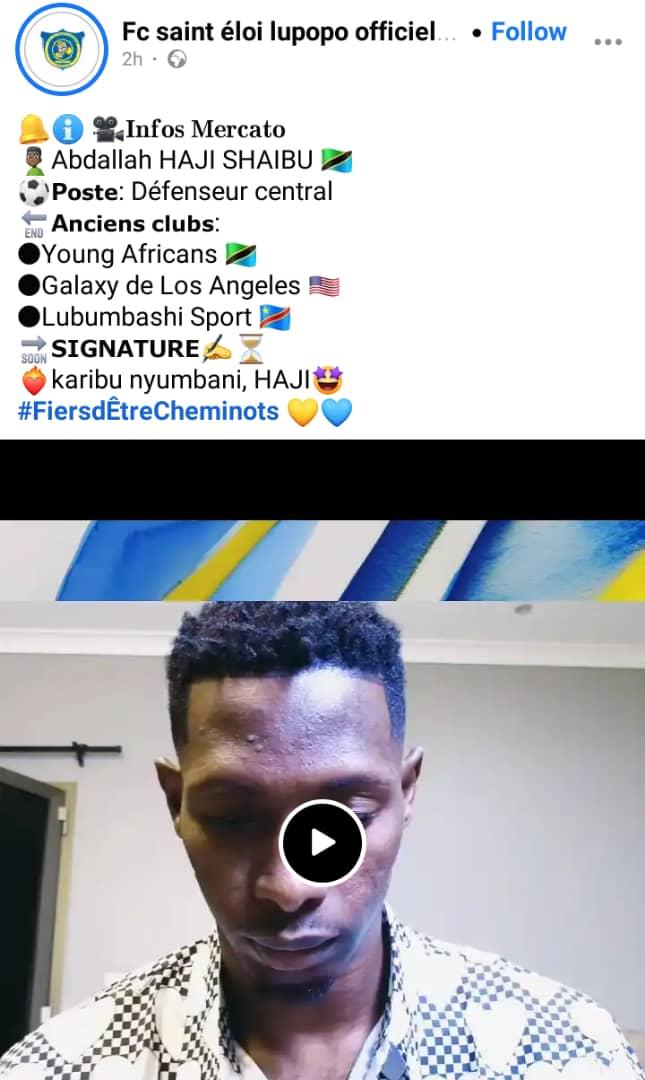Open the Fc saint éloi lupopo page name
This screenshot has height=1080, width=645.
point(288,32)
